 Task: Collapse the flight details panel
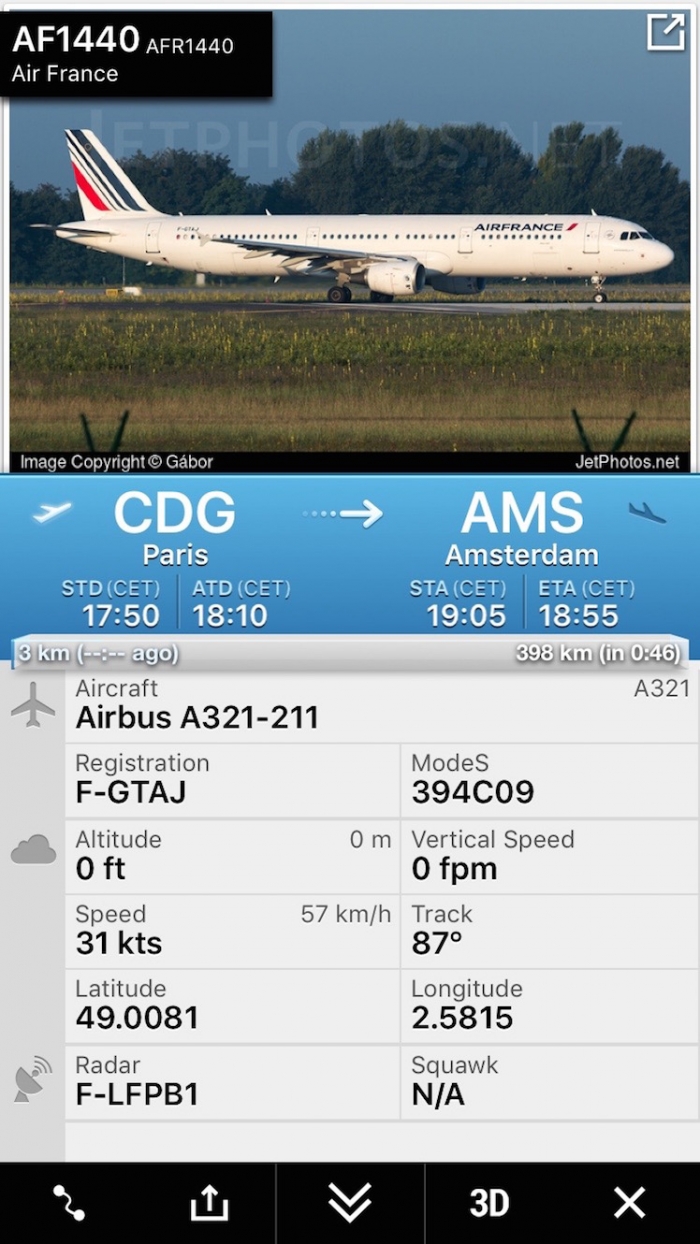350,1203
